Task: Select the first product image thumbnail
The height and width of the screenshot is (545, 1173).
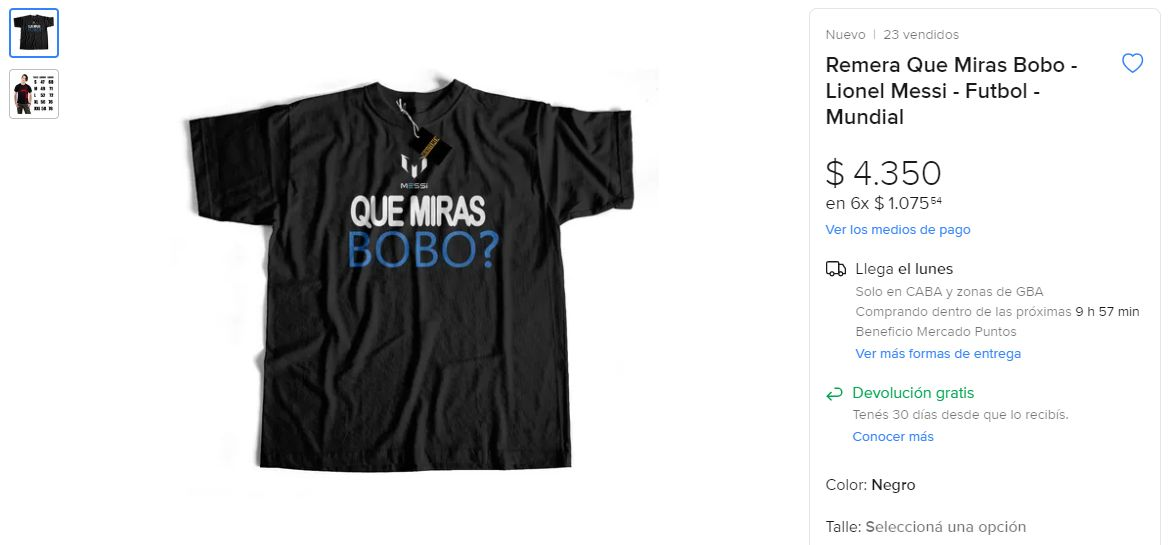Action: click(34, 33)
